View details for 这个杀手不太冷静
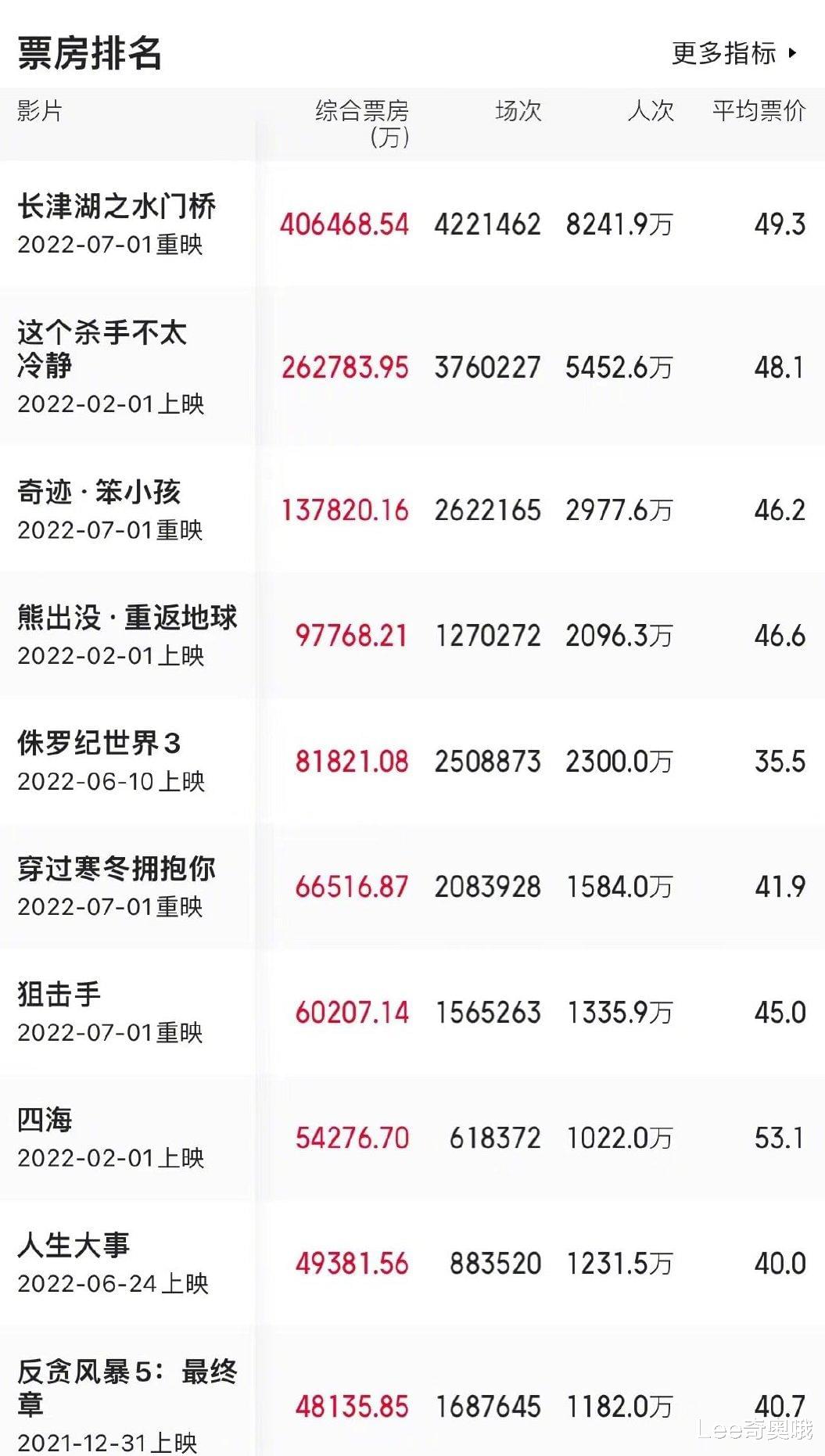 tap(102, 349)
